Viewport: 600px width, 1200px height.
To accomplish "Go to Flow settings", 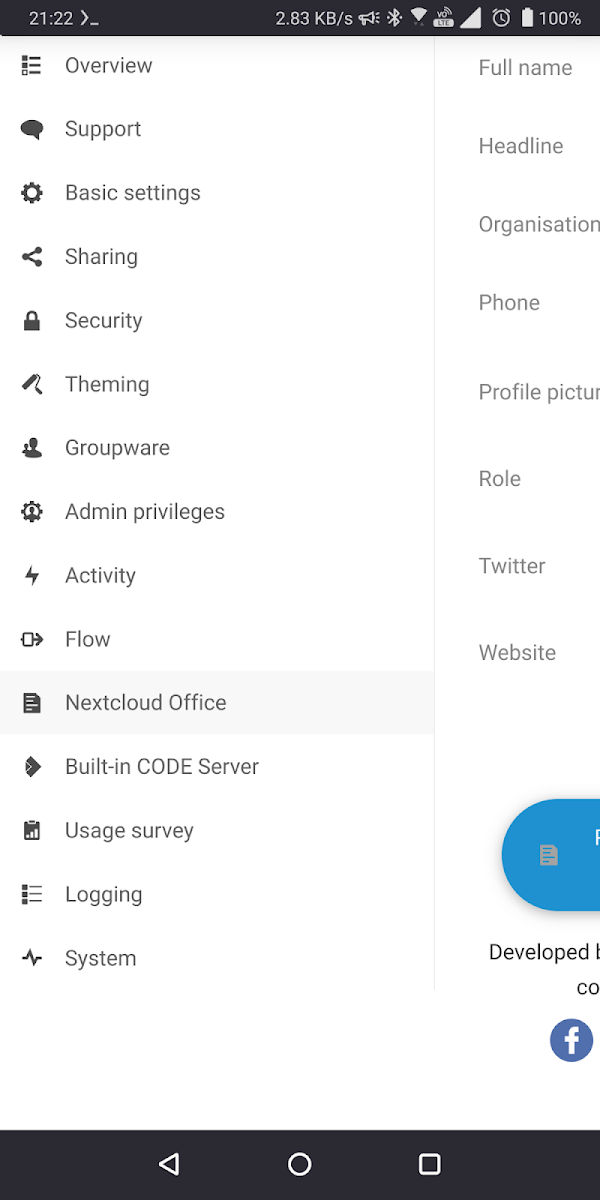I will pos(217,639).
